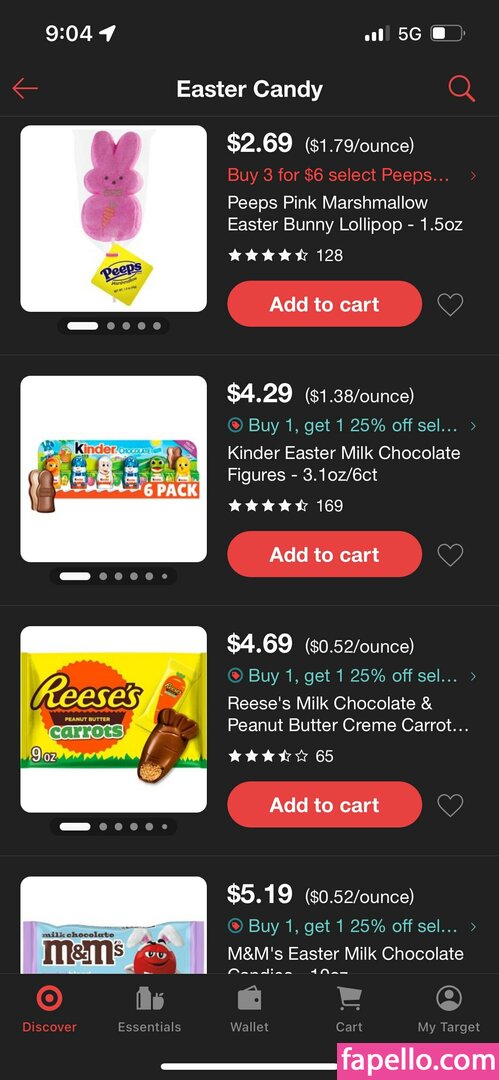Viewport: 499px width, 1080px height.
Task: Open the Buy 3 for $6 Peeps offer
Action: pyautogui.click(x=352, y=175)
